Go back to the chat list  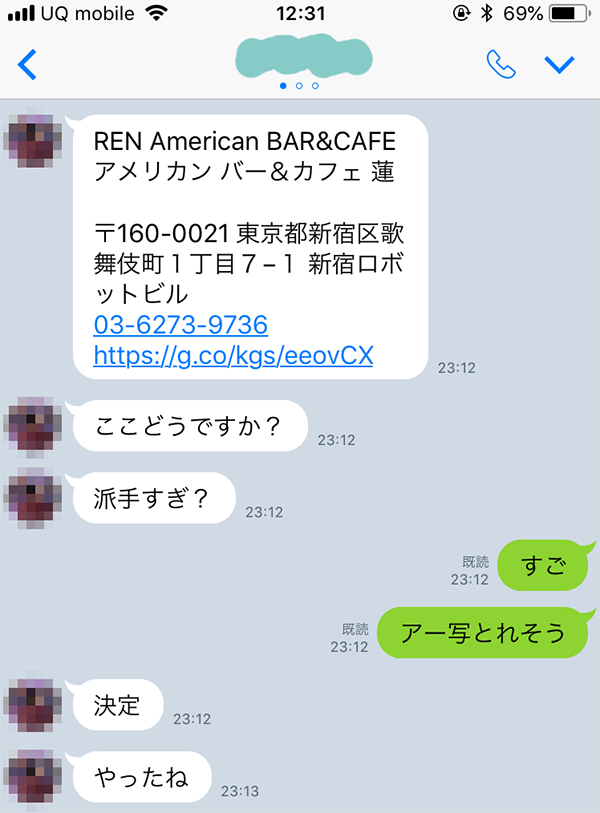(27, 65)
